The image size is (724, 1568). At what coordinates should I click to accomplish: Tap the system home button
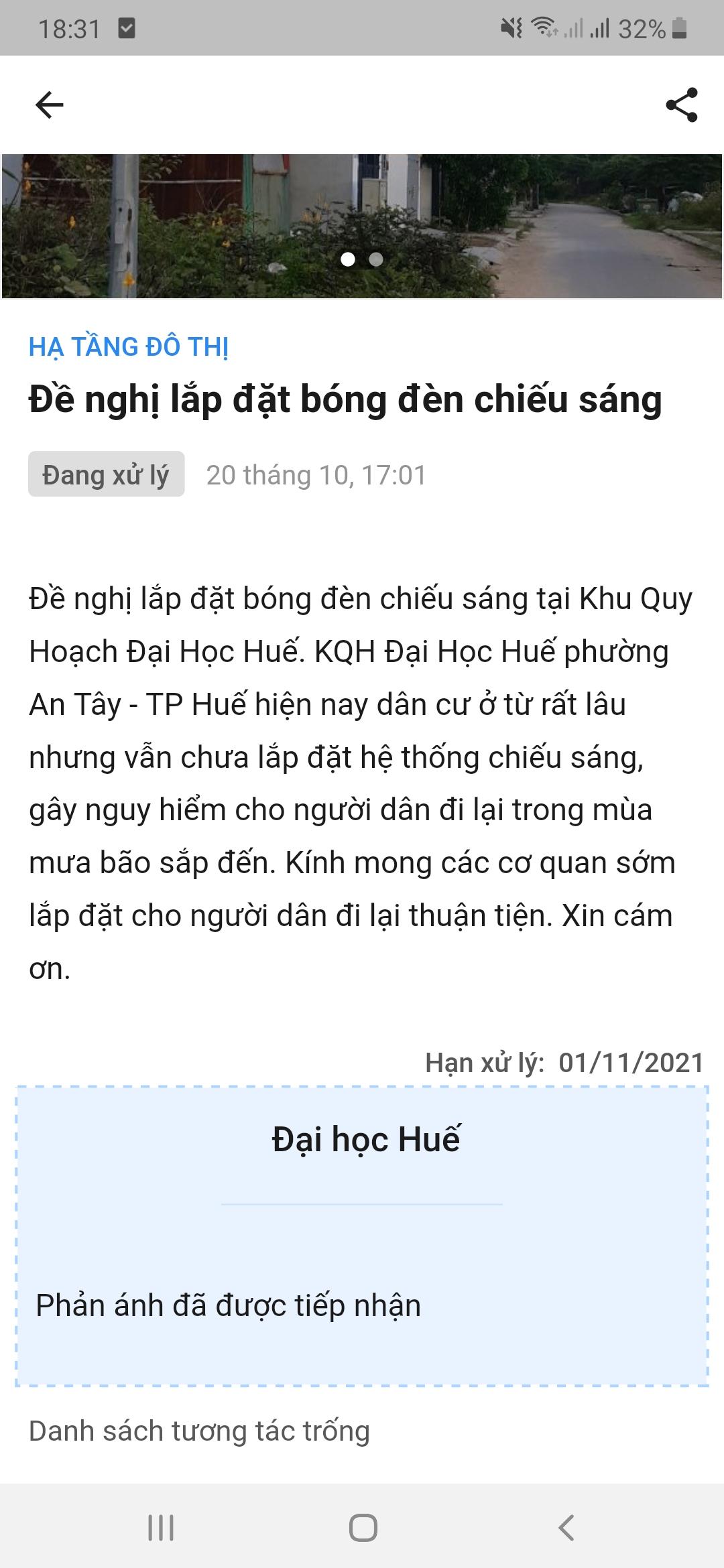point(363,1528)
